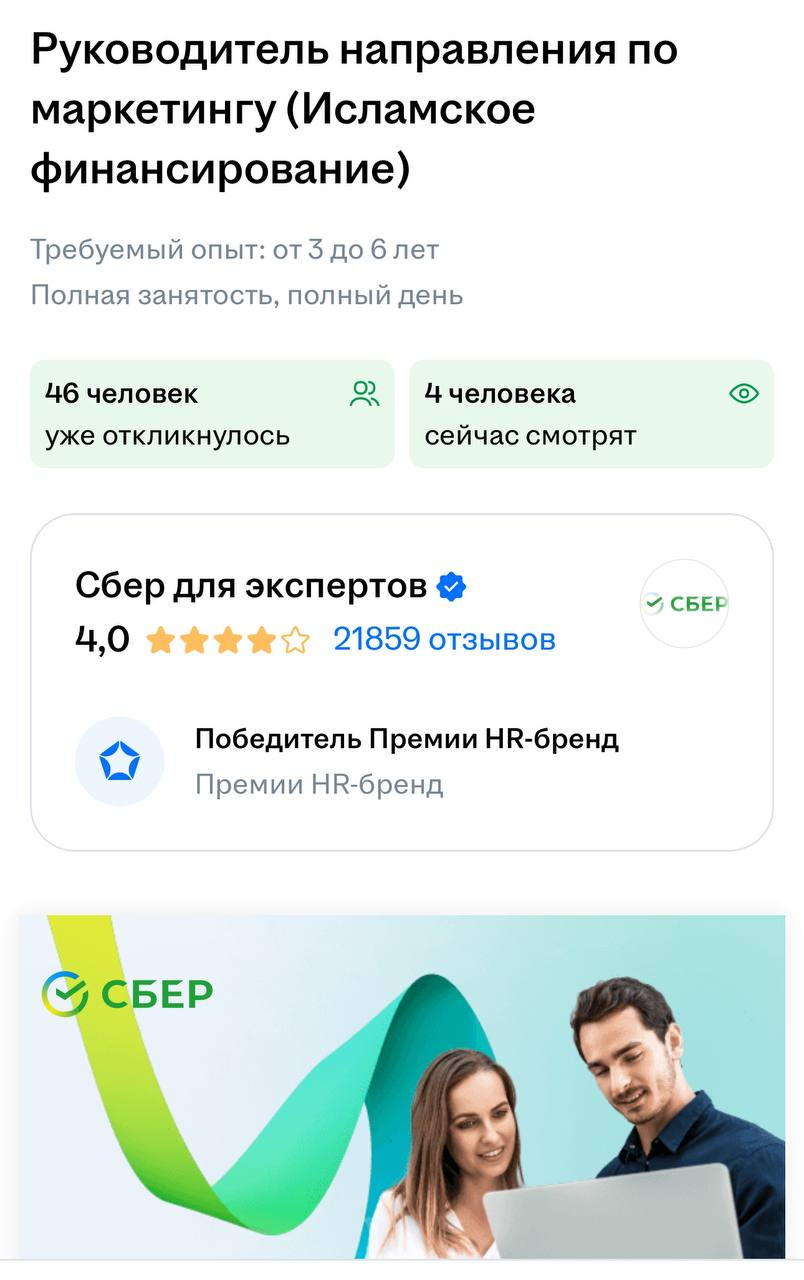The width and height of the screenshot is (804, 1280).
Task: Open the Сбер для экспертов company page
Action: click(251, 586)
